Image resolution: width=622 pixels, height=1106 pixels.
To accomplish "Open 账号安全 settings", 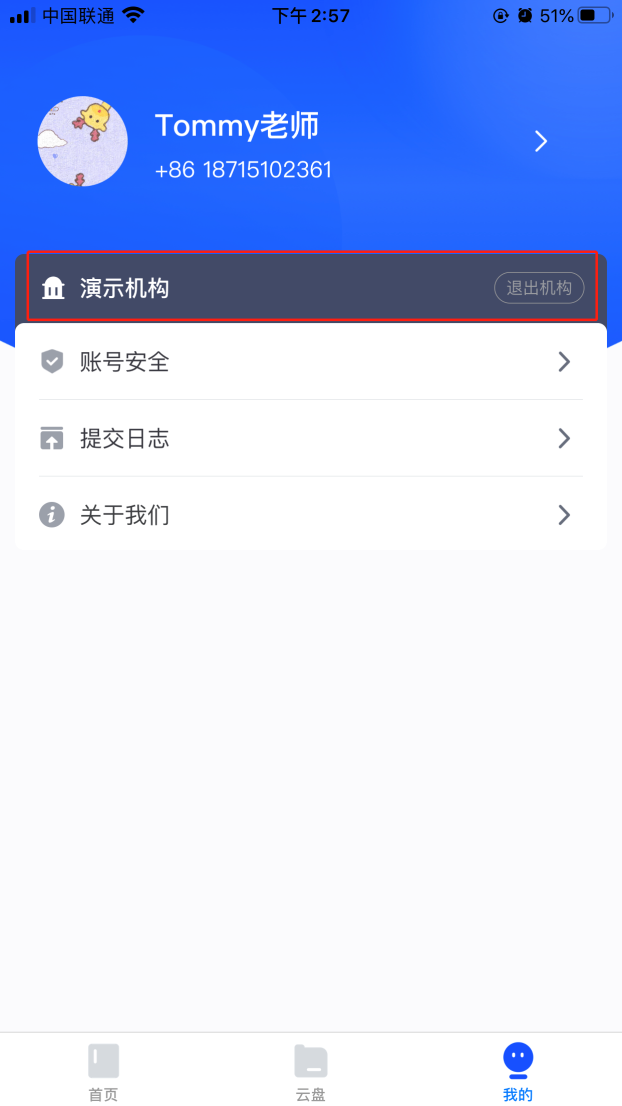I will pyautogui.click(x=311, y=362).
